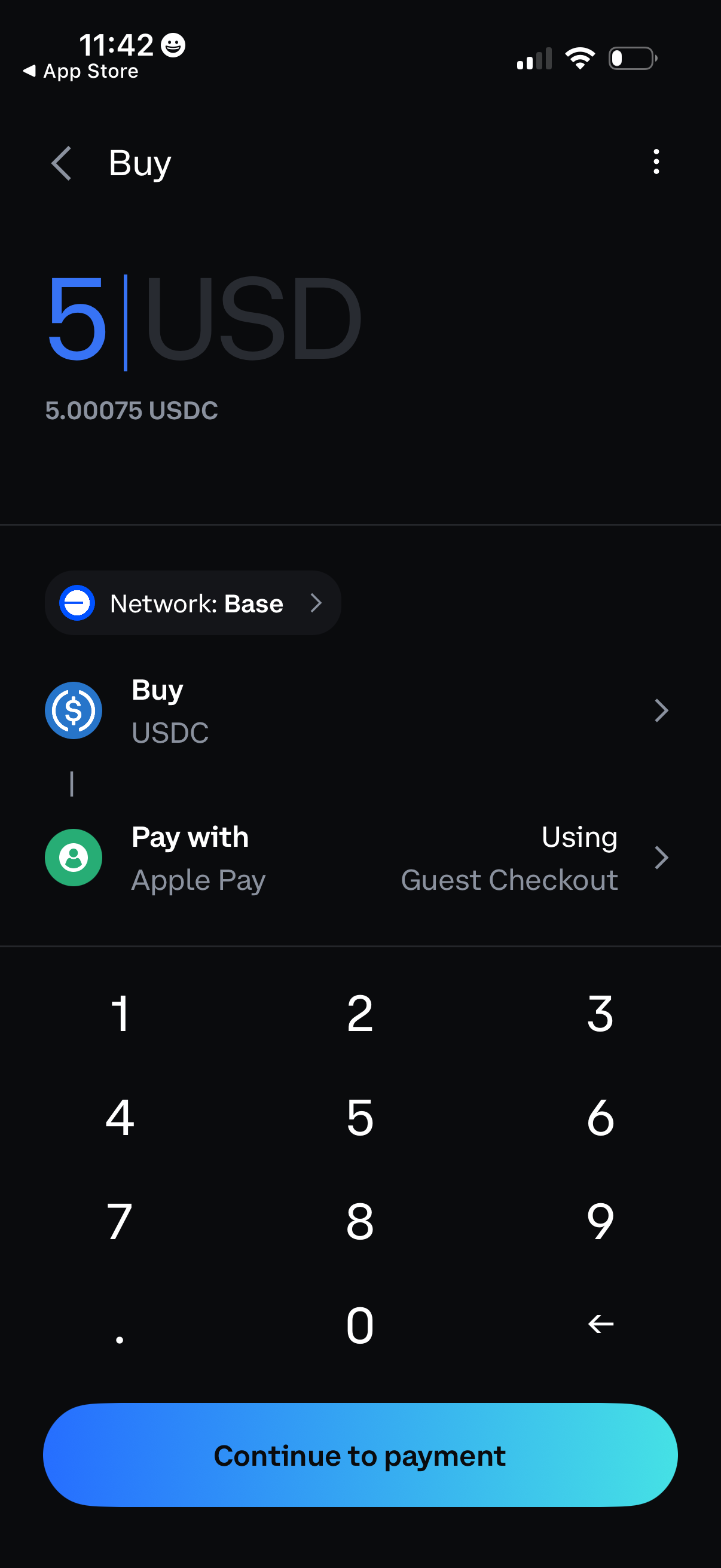Open the three-dot overflow menu
Image resolution: width=721 pixels, height=1568 pixels.
click(656, 162)
